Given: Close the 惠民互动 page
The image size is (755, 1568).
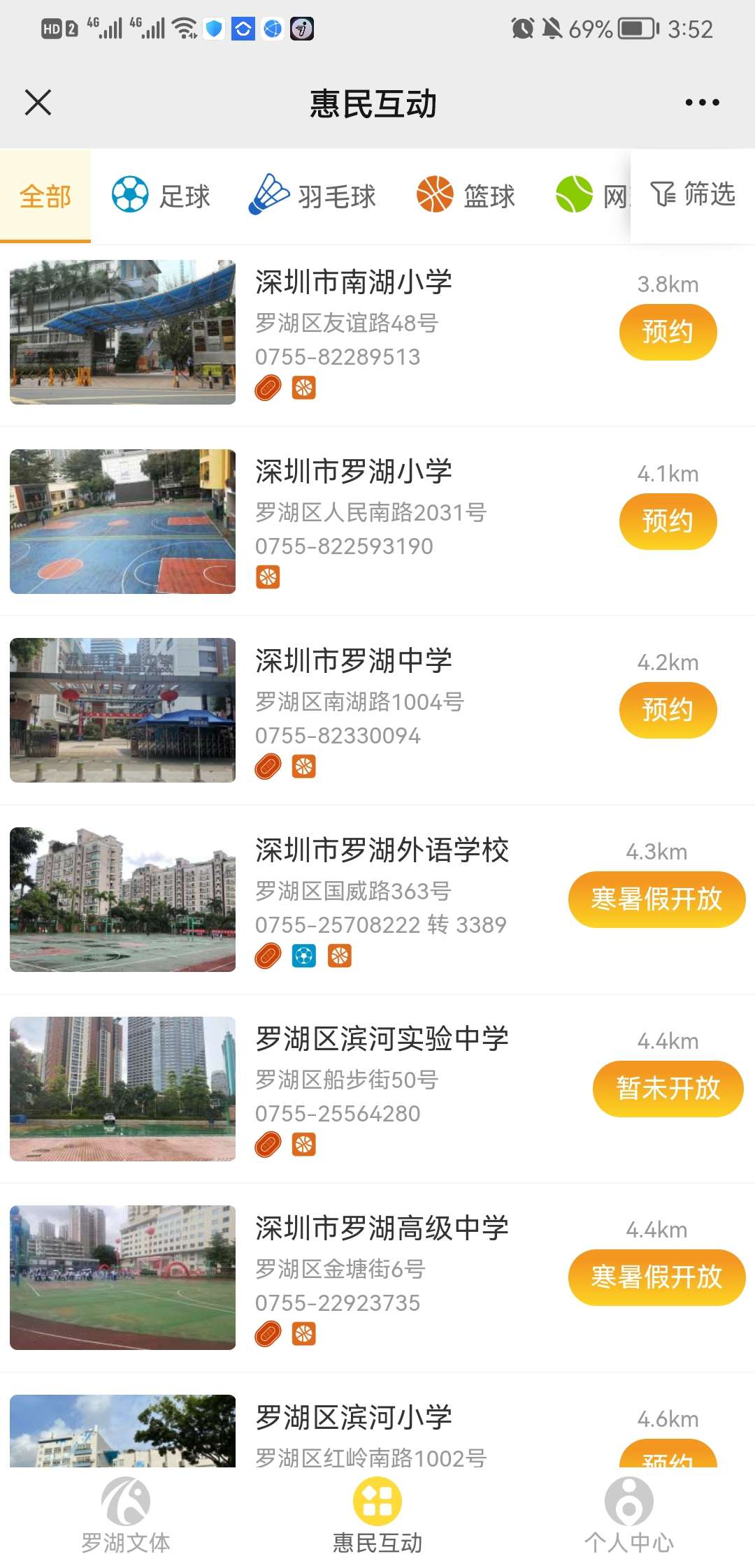Looking at the screenshot, I should pos(38,103).
